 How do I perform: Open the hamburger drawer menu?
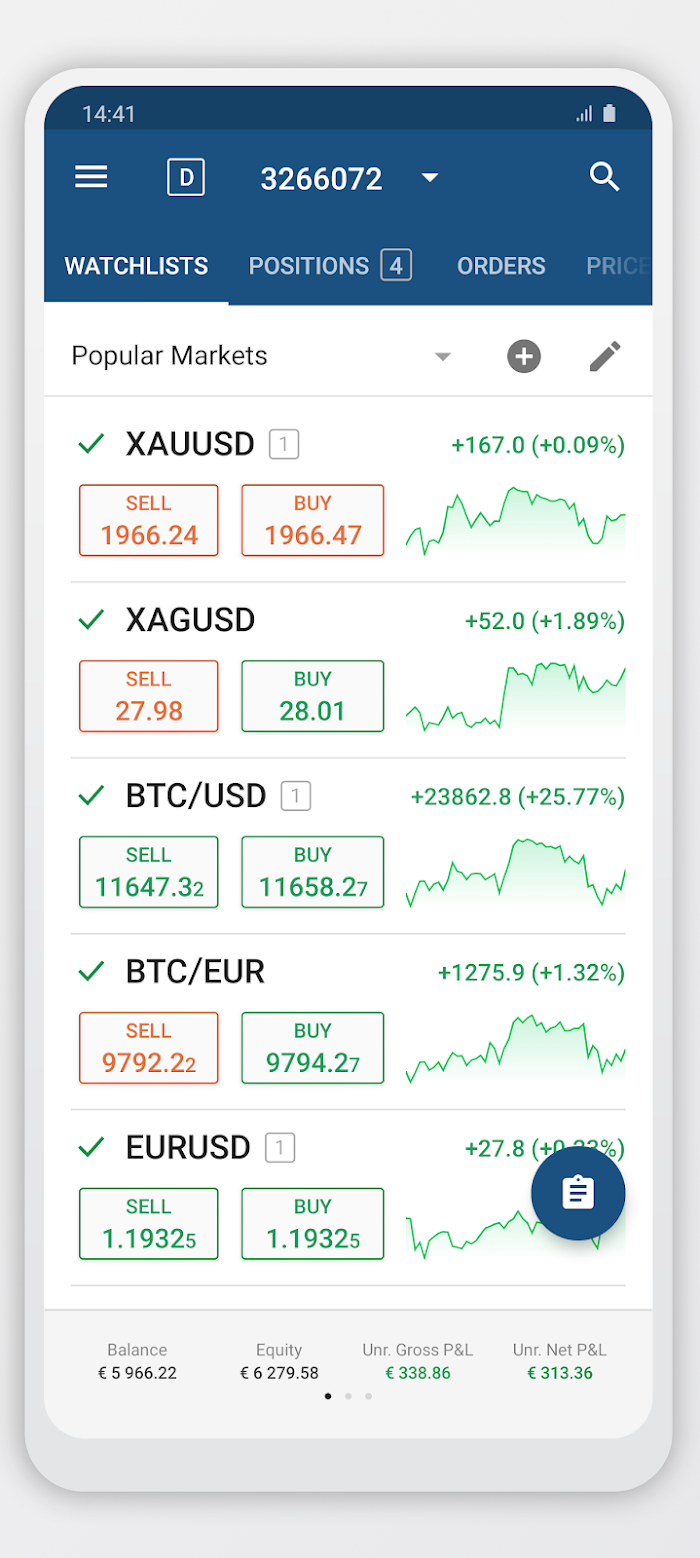(x=91, y=177)
